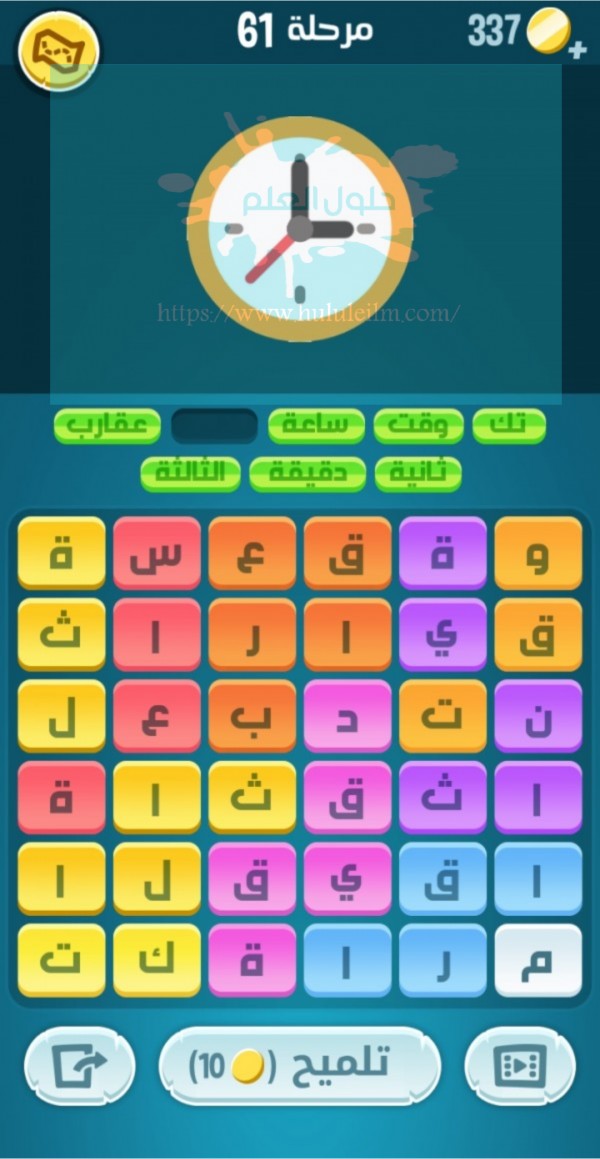Use the تلميح hint for 10 coins

(300, 1066)
